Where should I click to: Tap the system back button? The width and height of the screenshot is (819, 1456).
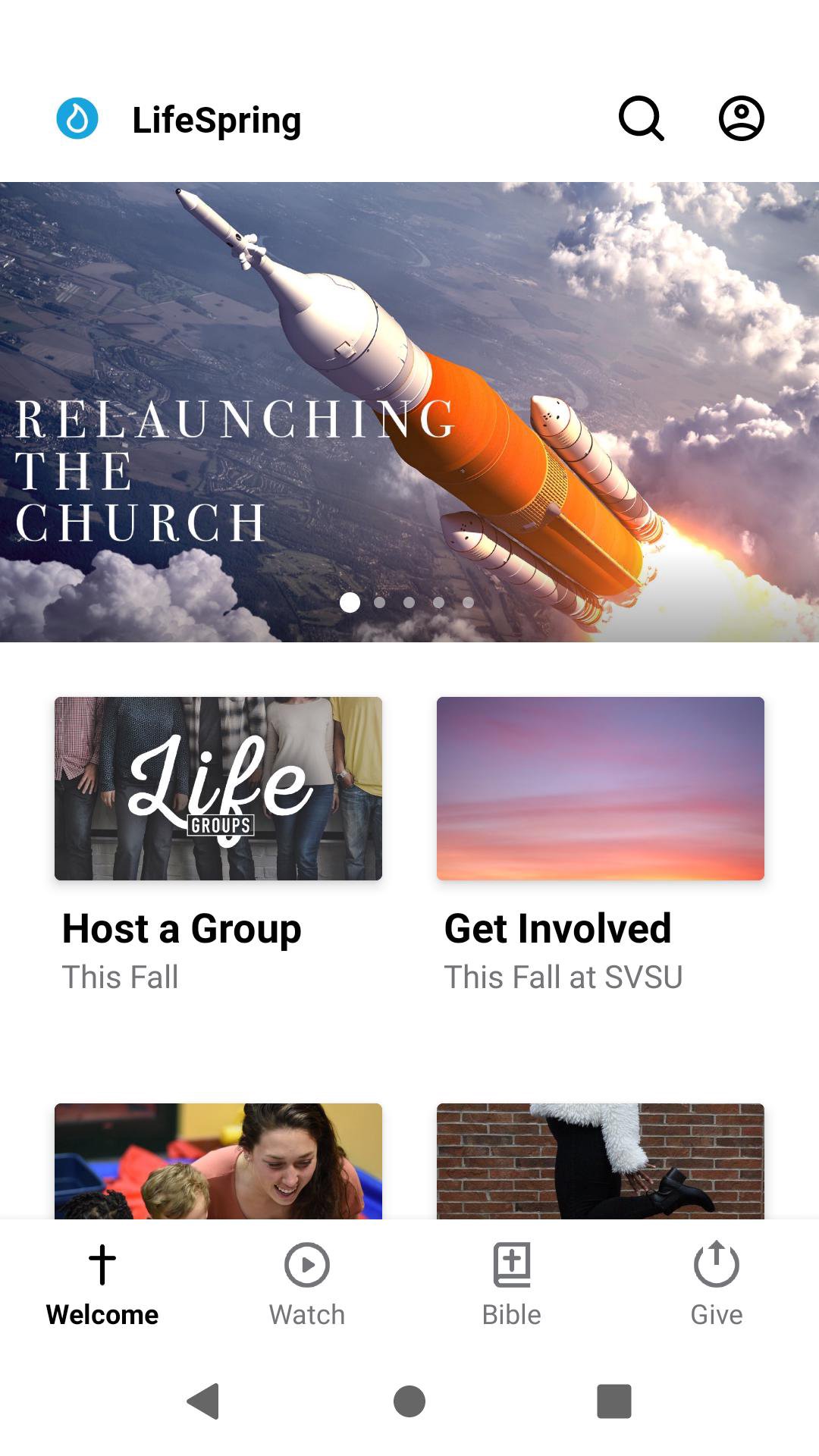[x=203, y=1401]
